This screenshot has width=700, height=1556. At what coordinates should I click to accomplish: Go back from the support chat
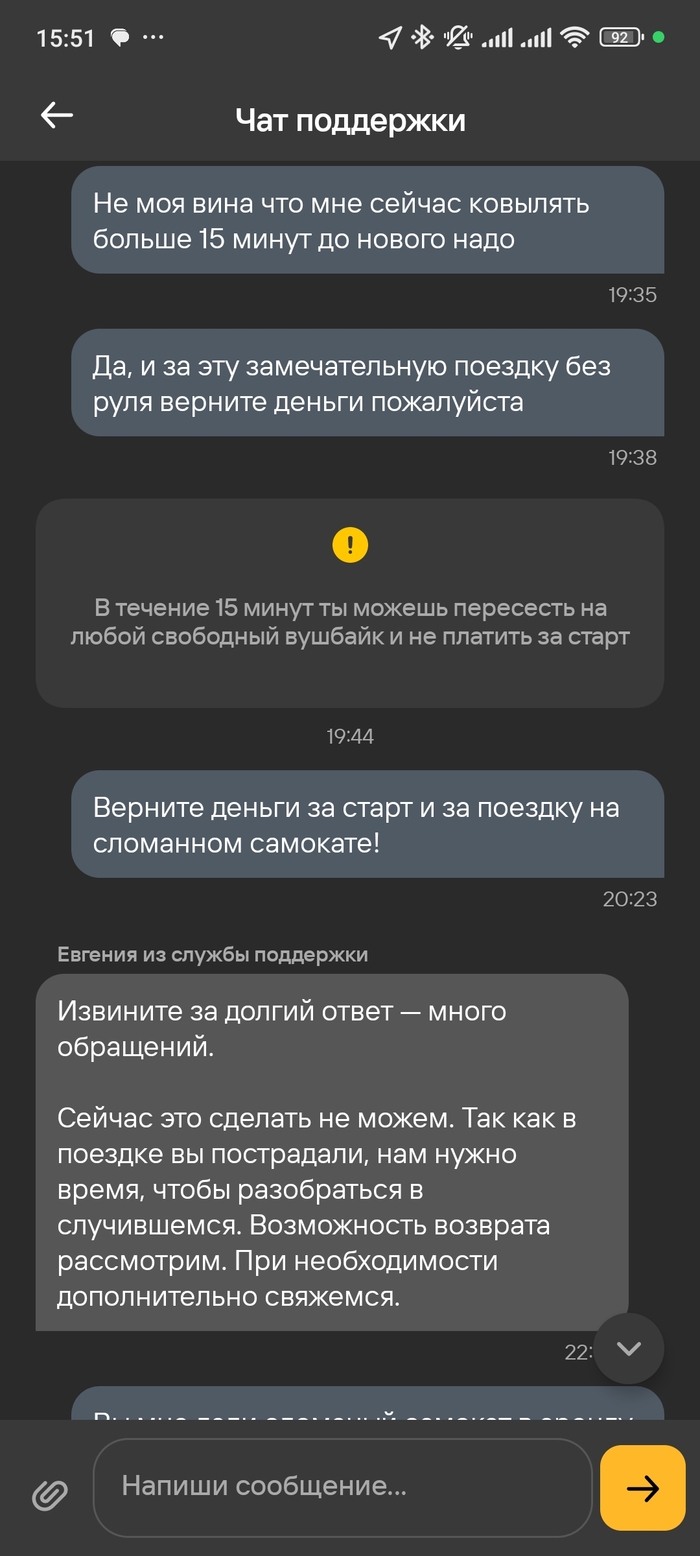click(57, 116)
